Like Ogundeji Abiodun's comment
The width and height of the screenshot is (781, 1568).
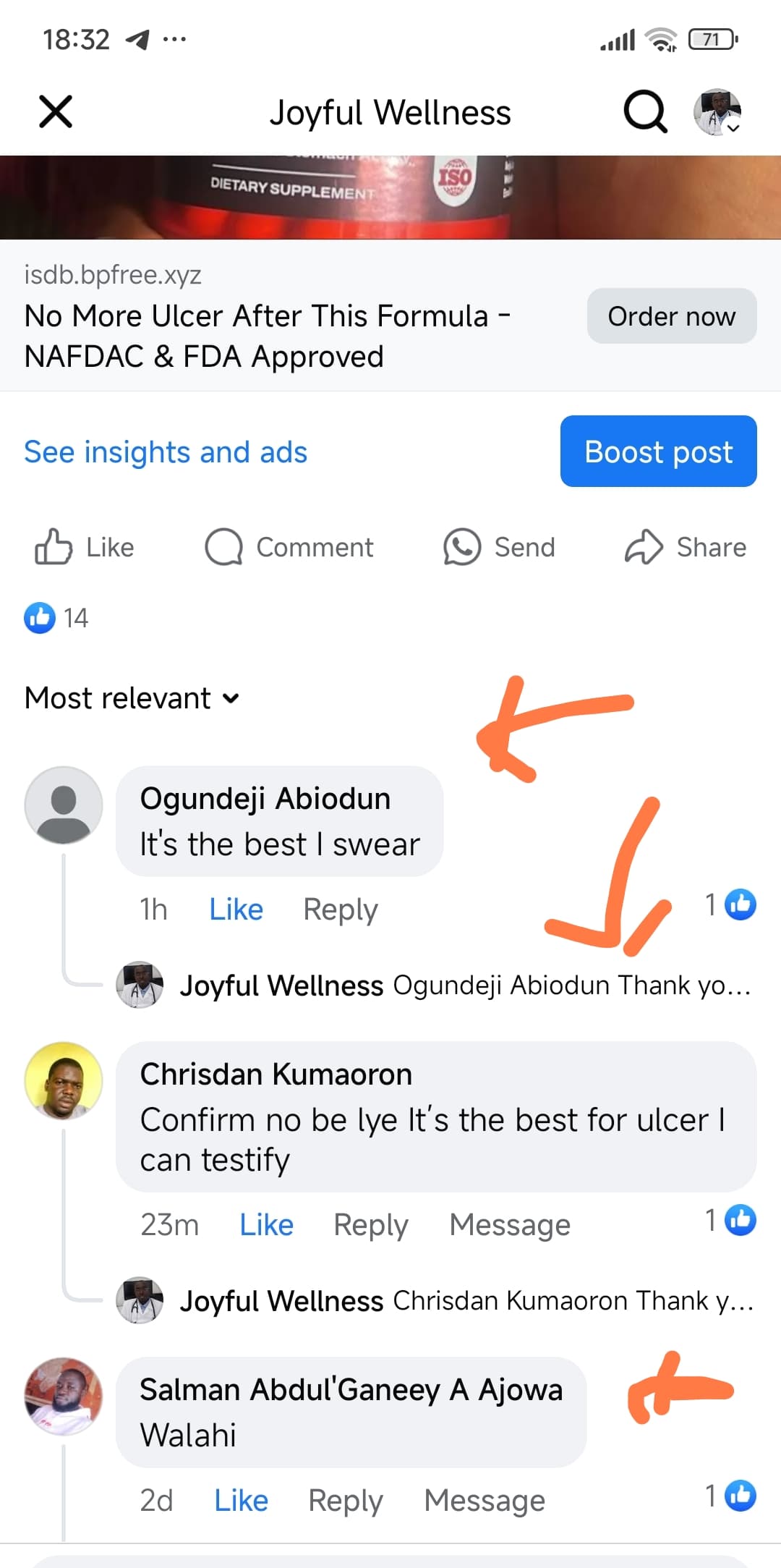(236, 910)
